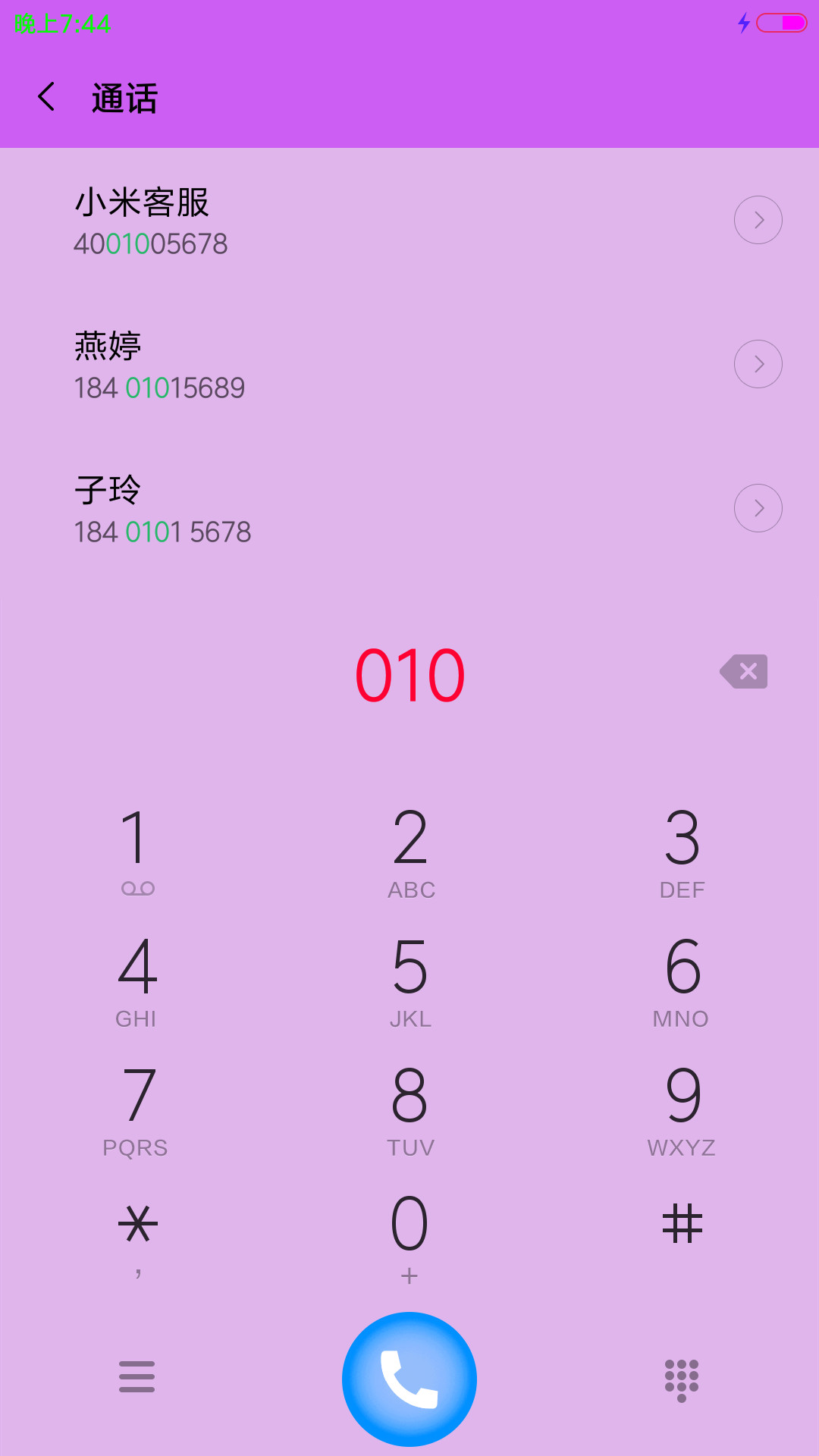Collapse the dial pad
Viewport: 819px width, 1456px height.
point(682,1380)
